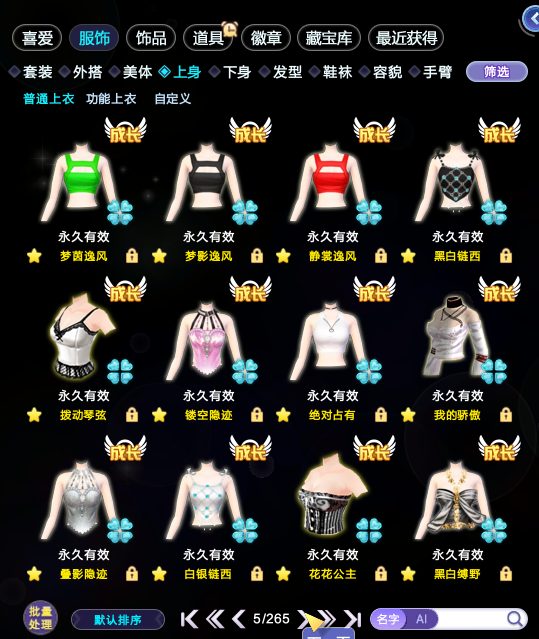Select the pink 镂空隐迹 top
539x639 pixels.
pos(208,340)
